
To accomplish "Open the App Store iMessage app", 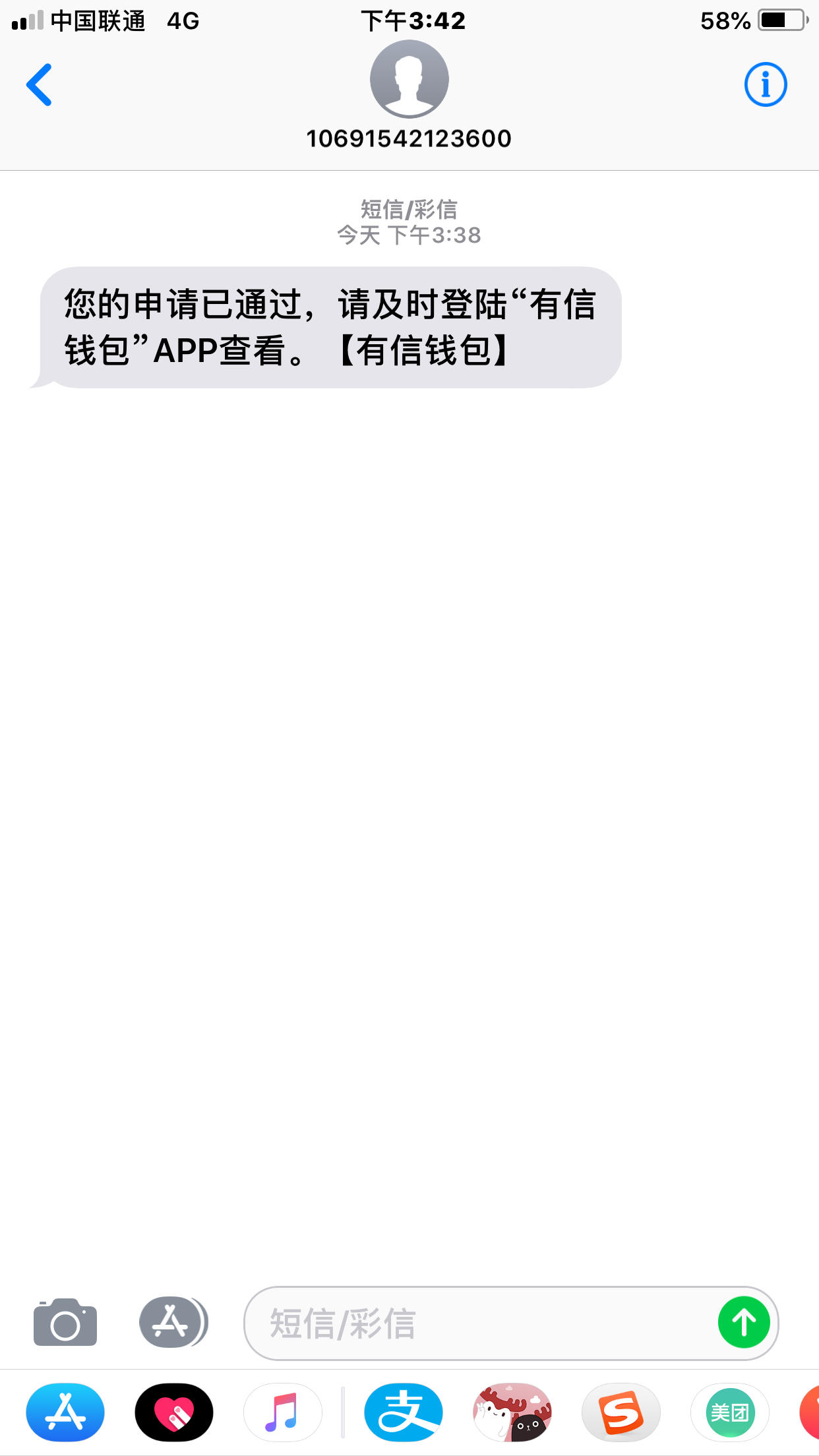I will click(65, 1412).
